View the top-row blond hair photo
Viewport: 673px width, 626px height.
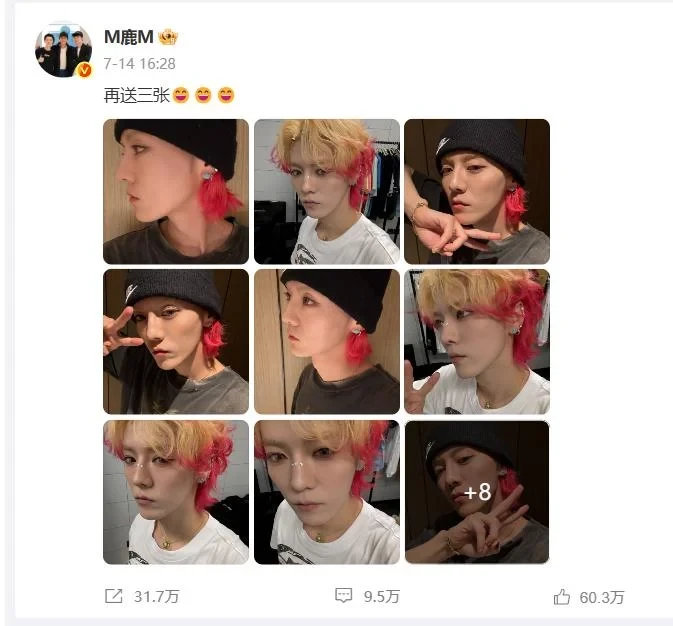326,192
